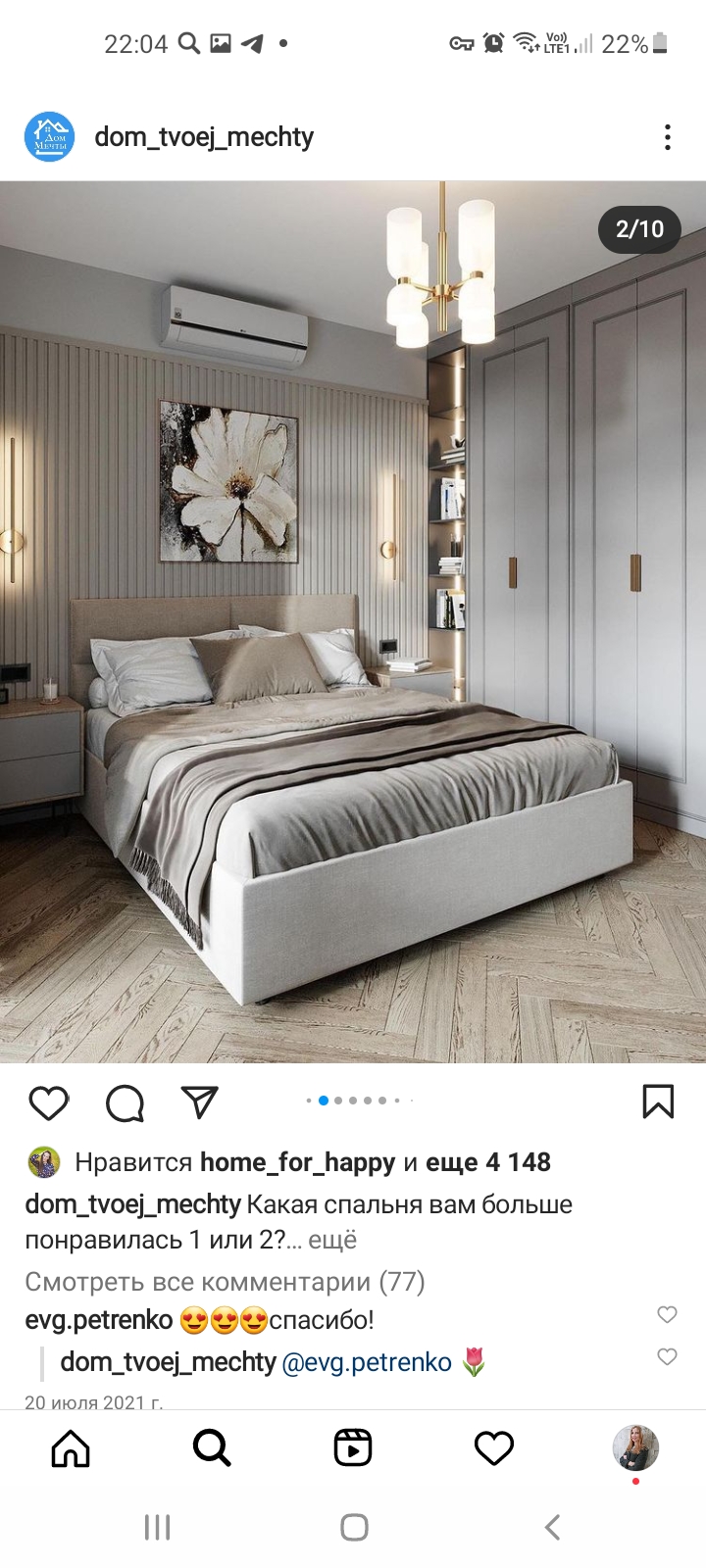
Task: Open dom_tvoej_mechty profile avatar in header
Action: [x=50, y=136]
